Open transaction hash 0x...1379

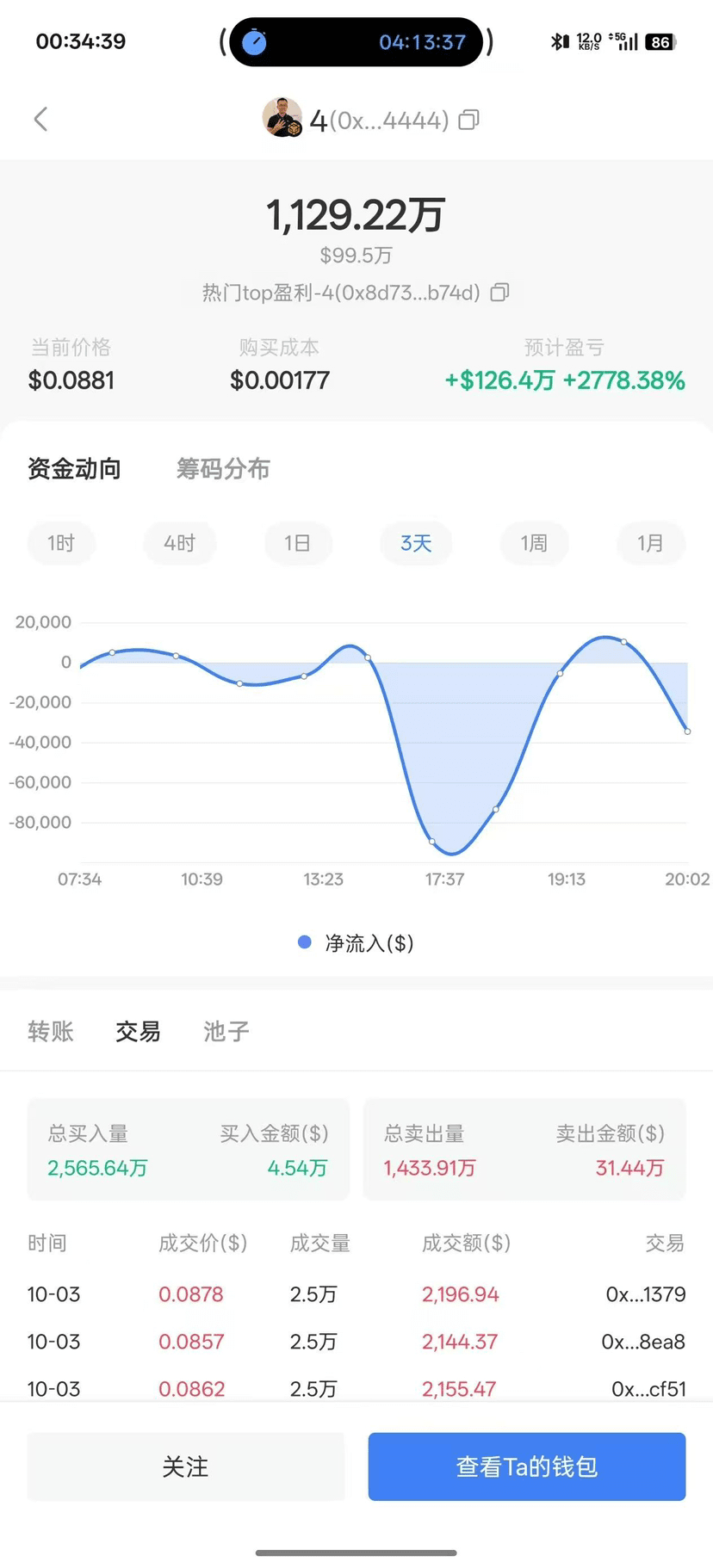tap(645, 1294)
